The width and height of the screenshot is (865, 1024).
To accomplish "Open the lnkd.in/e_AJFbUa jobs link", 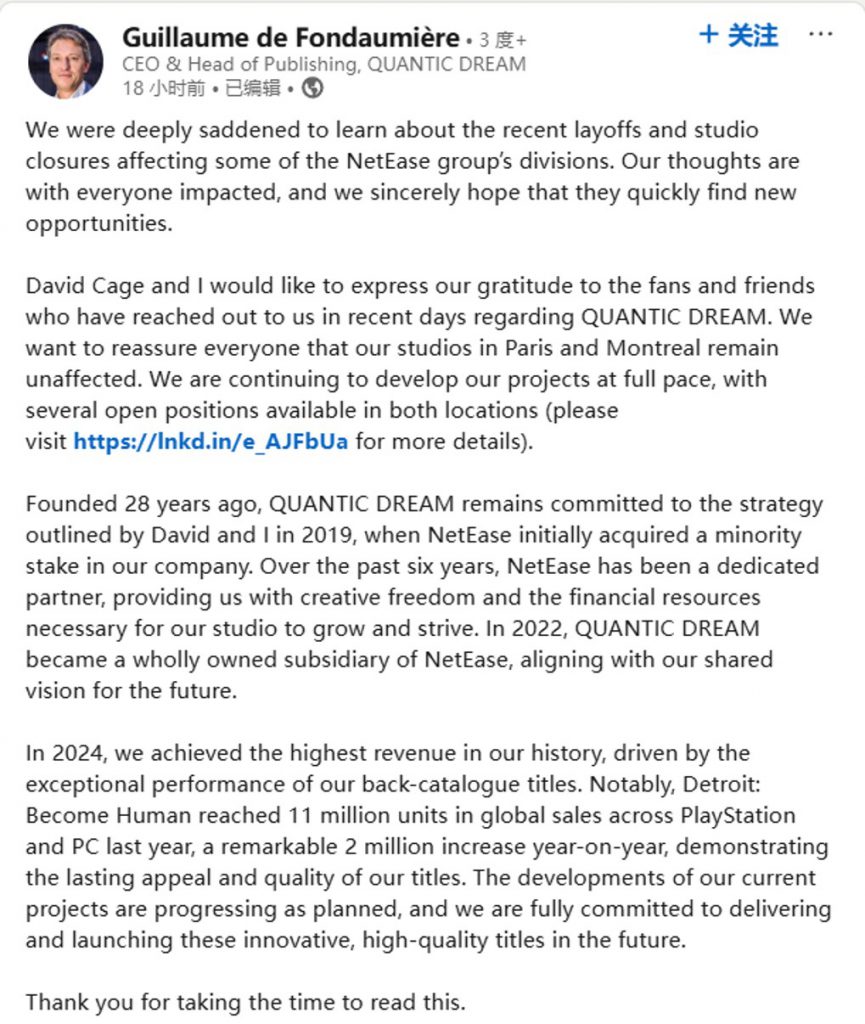I will [x=210, y=441].
